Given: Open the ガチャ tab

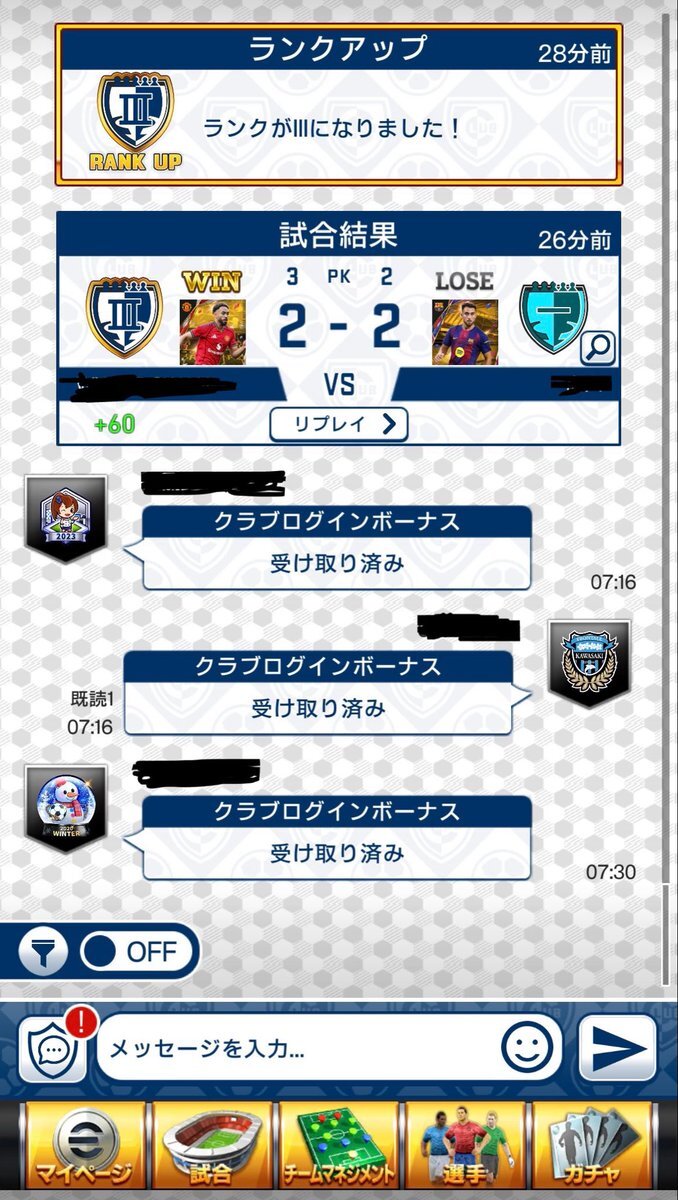Looking at the screenshot, I should 592,1145.
